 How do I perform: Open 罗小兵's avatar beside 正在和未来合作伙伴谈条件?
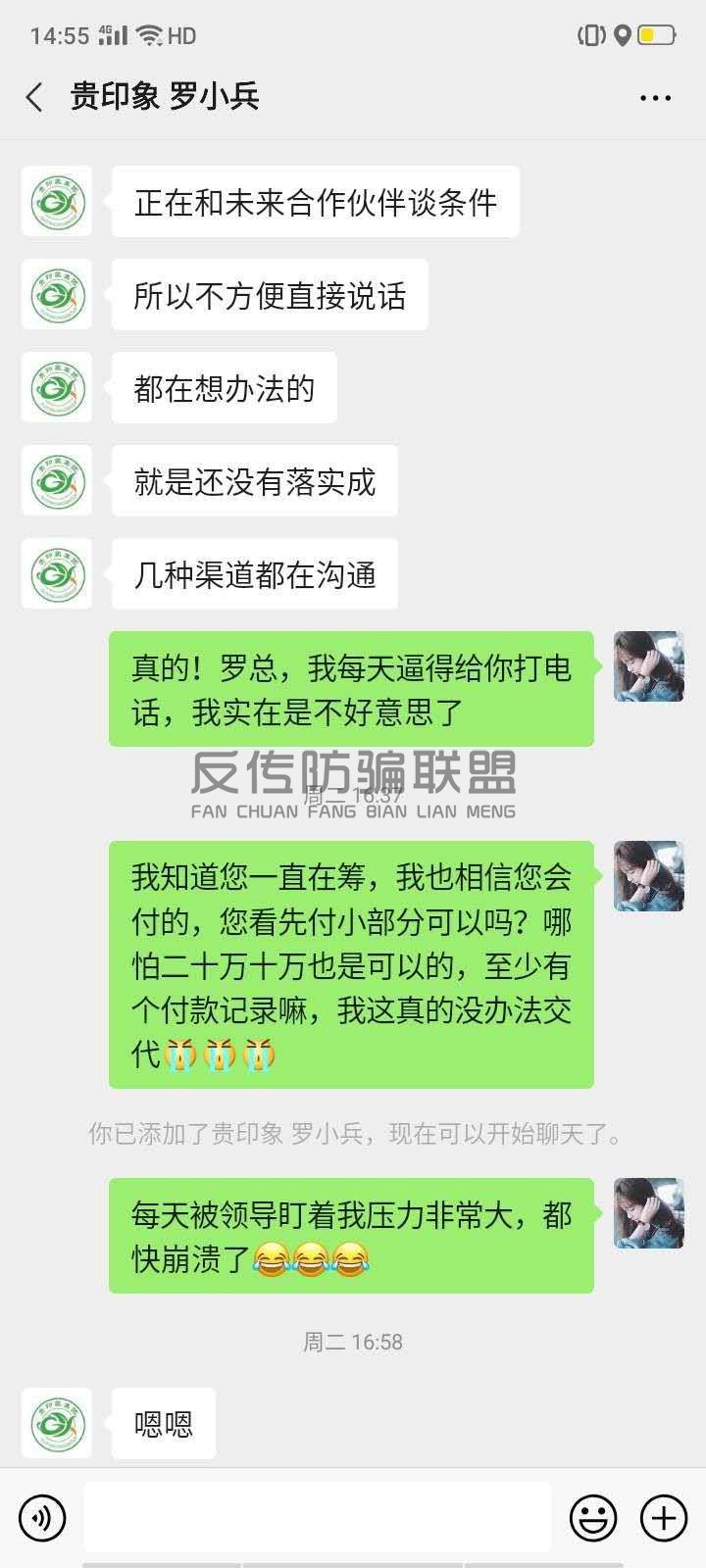57,202
